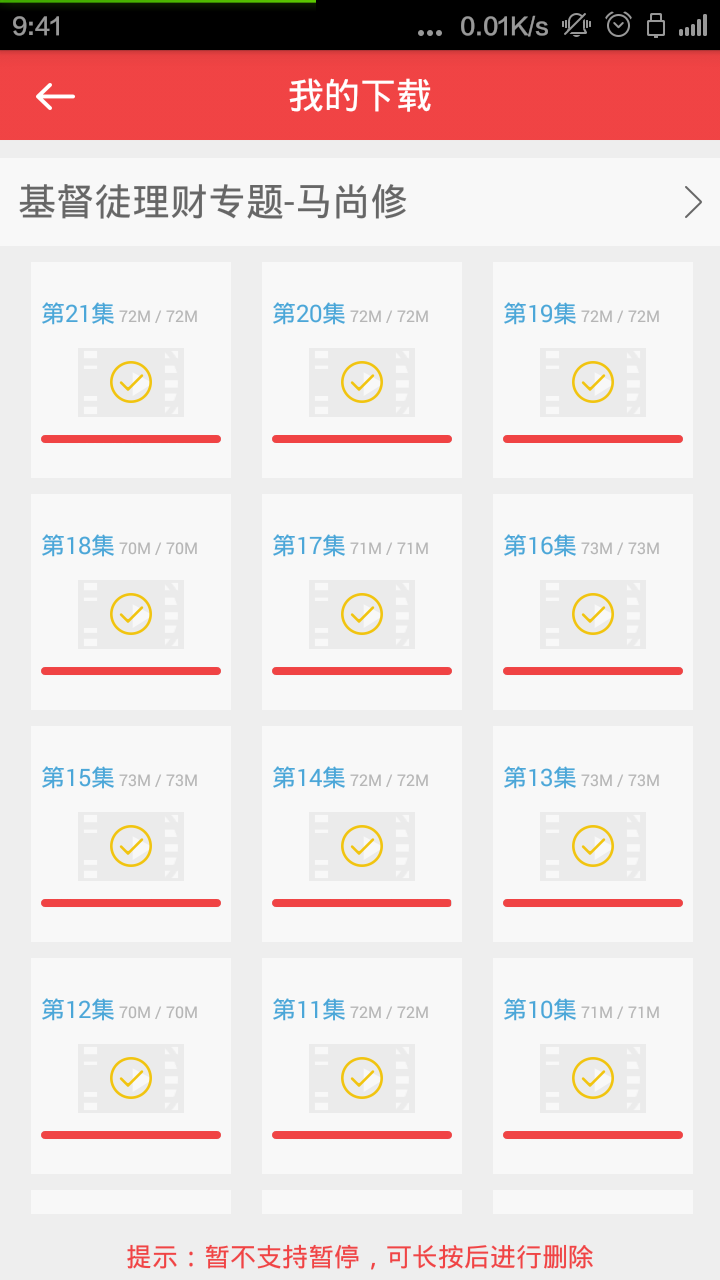The height and width of the screenshot is (1280, 720).
Task: View the 第13集 downloaded video
Action: pyautogui.click(x=593, y=834)
